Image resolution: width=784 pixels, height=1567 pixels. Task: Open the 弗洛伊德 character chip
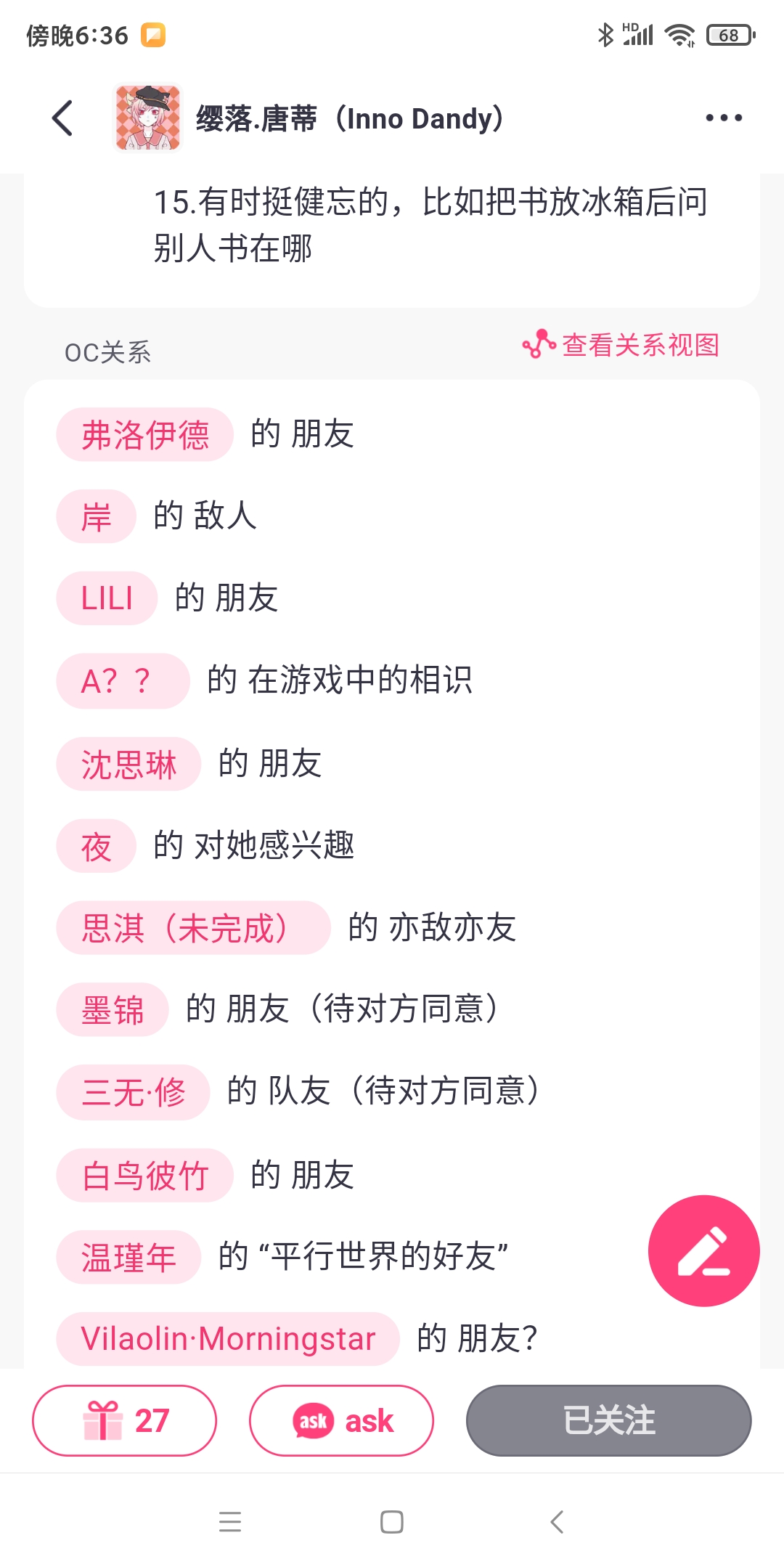tap(144, 435)
